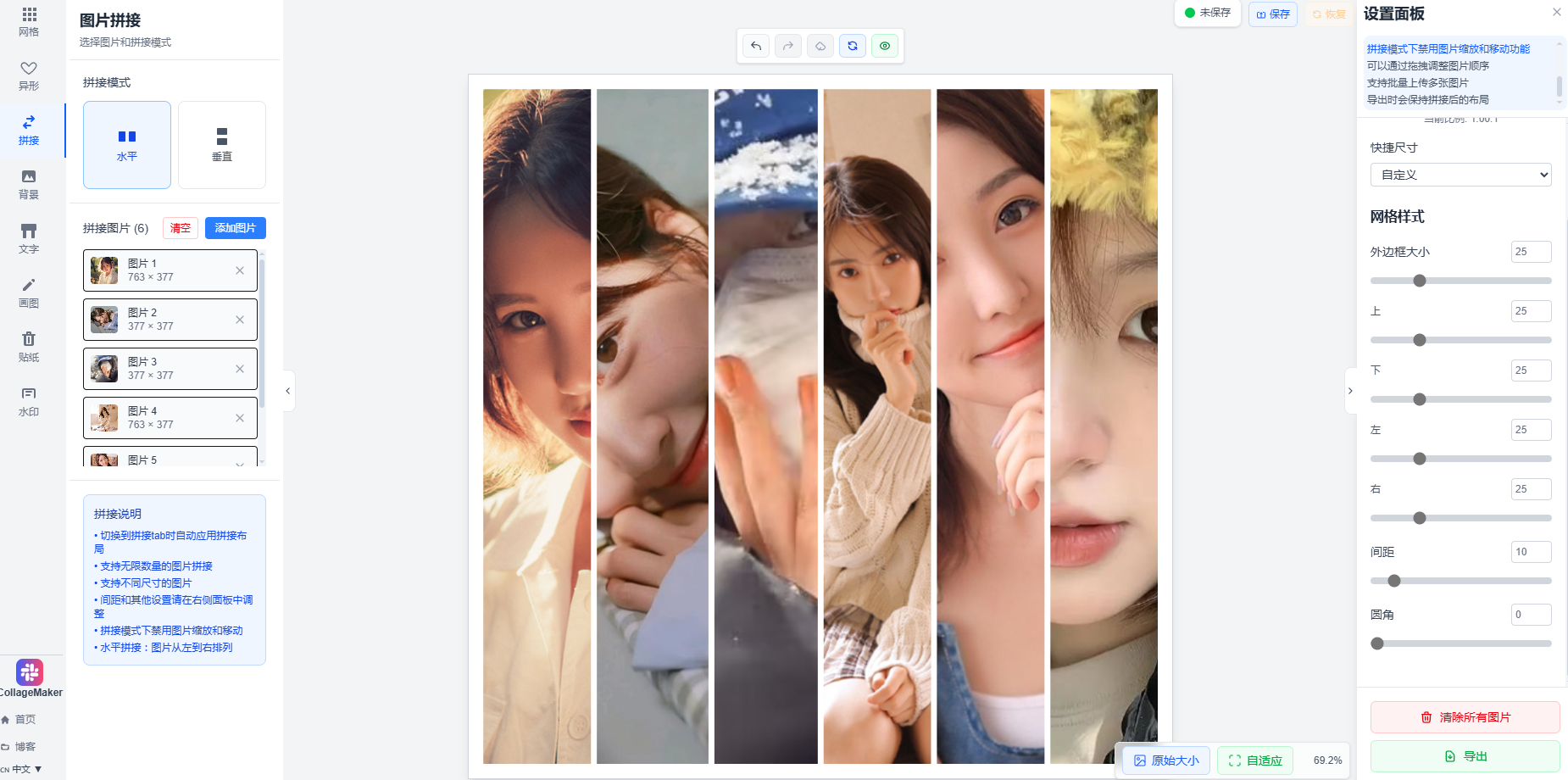
Task: Tap 清除所有图片 button
Action: (x=1465, y=717)
